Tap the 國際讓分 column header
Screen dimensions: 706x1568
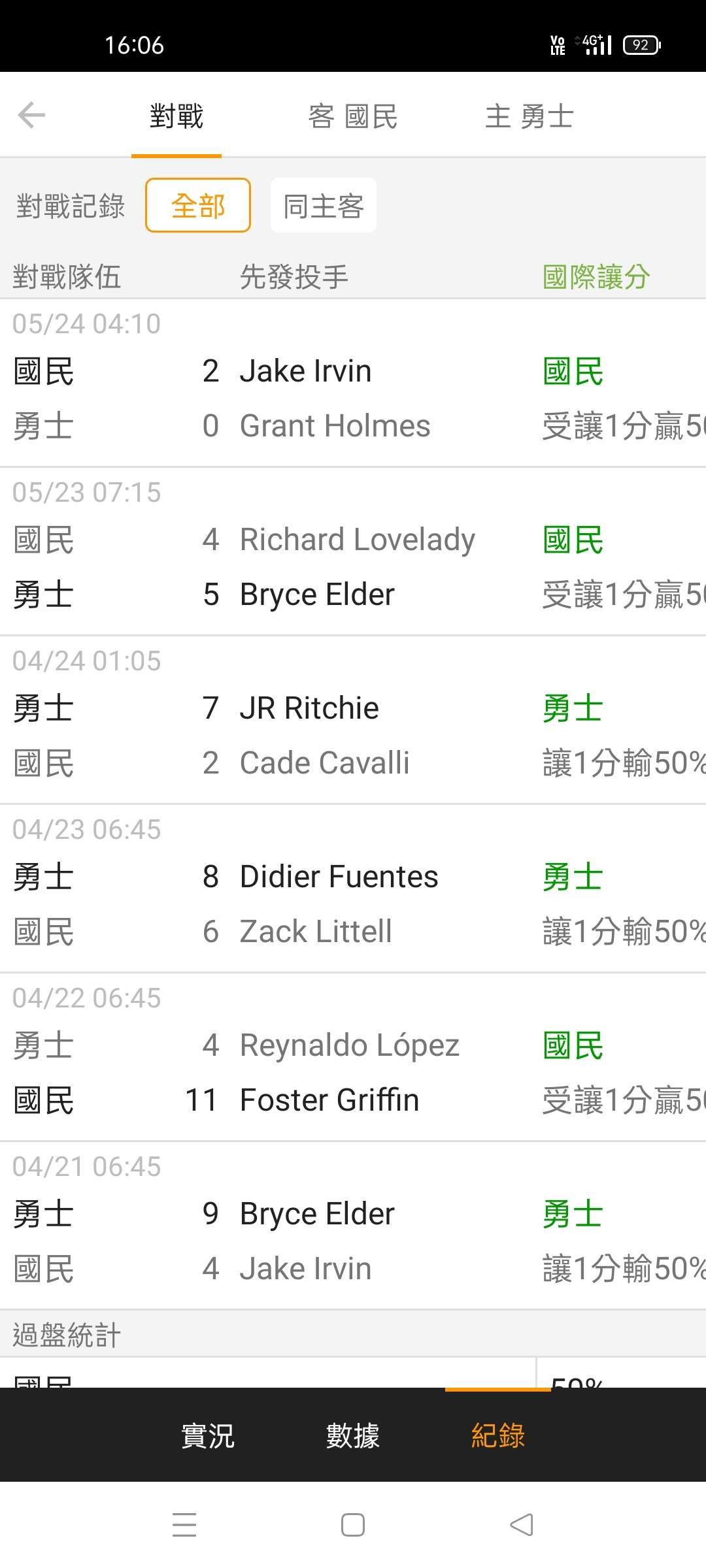click(x=596, y=276)
